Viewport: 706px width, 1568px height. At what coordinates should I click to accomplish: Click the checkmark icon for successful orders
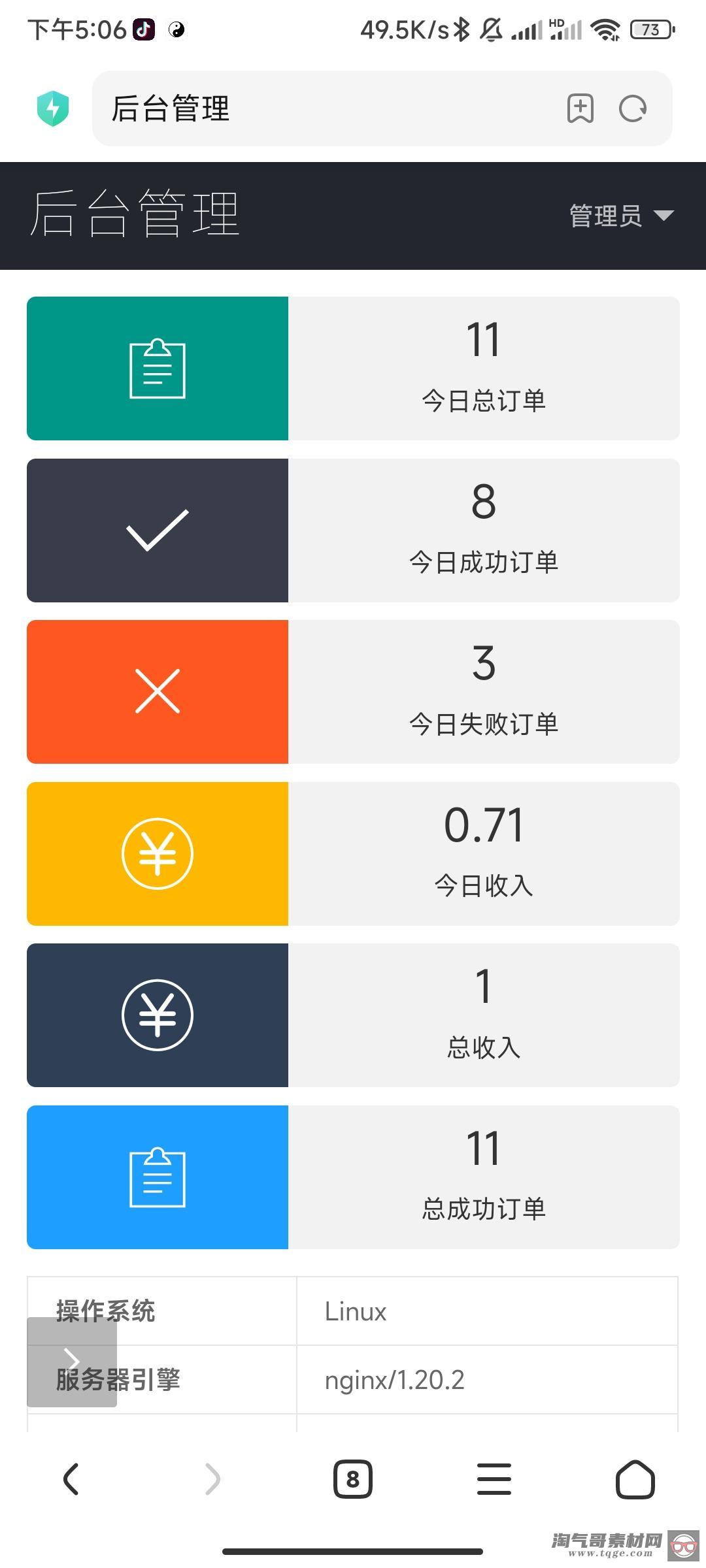pos(157,531)
